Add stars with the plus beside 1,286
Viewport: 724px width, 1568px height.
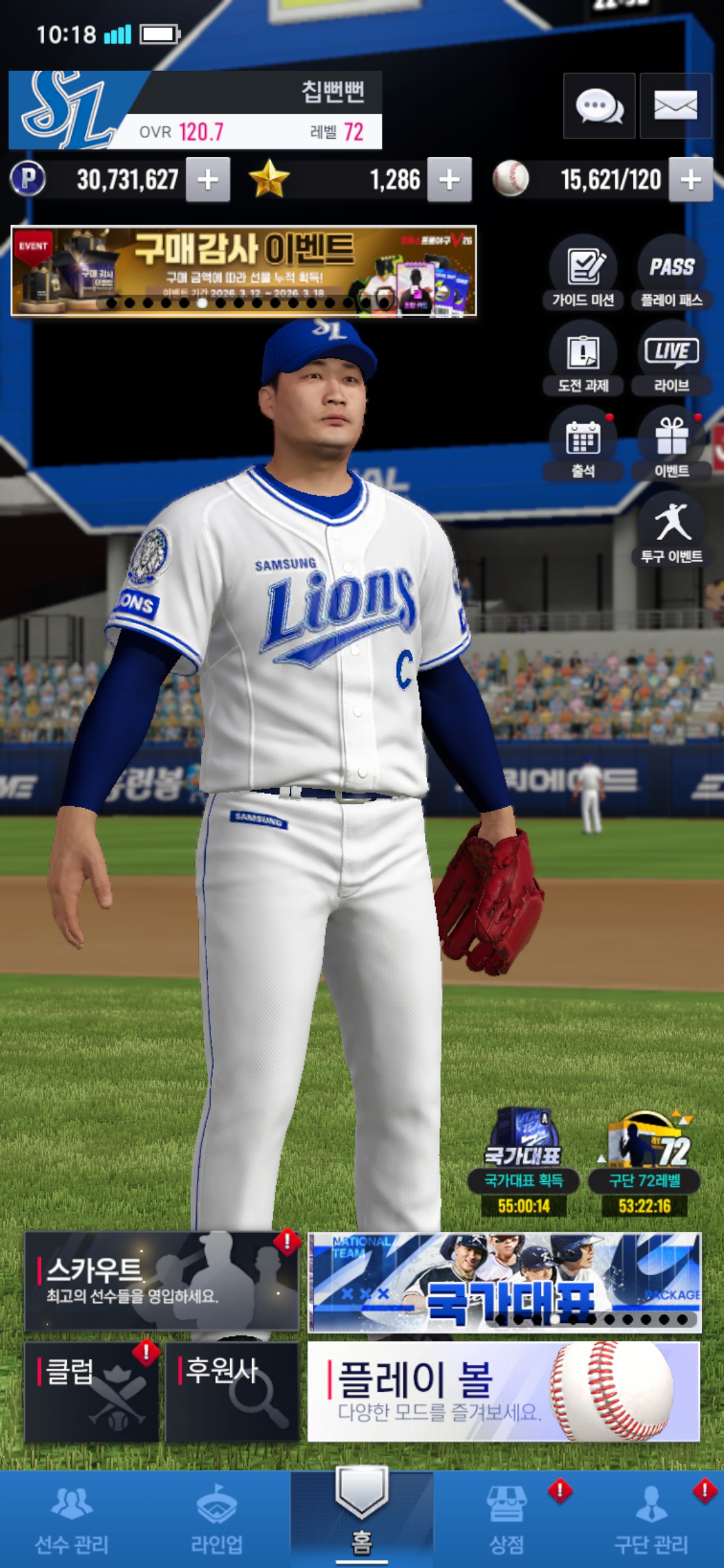449,180
